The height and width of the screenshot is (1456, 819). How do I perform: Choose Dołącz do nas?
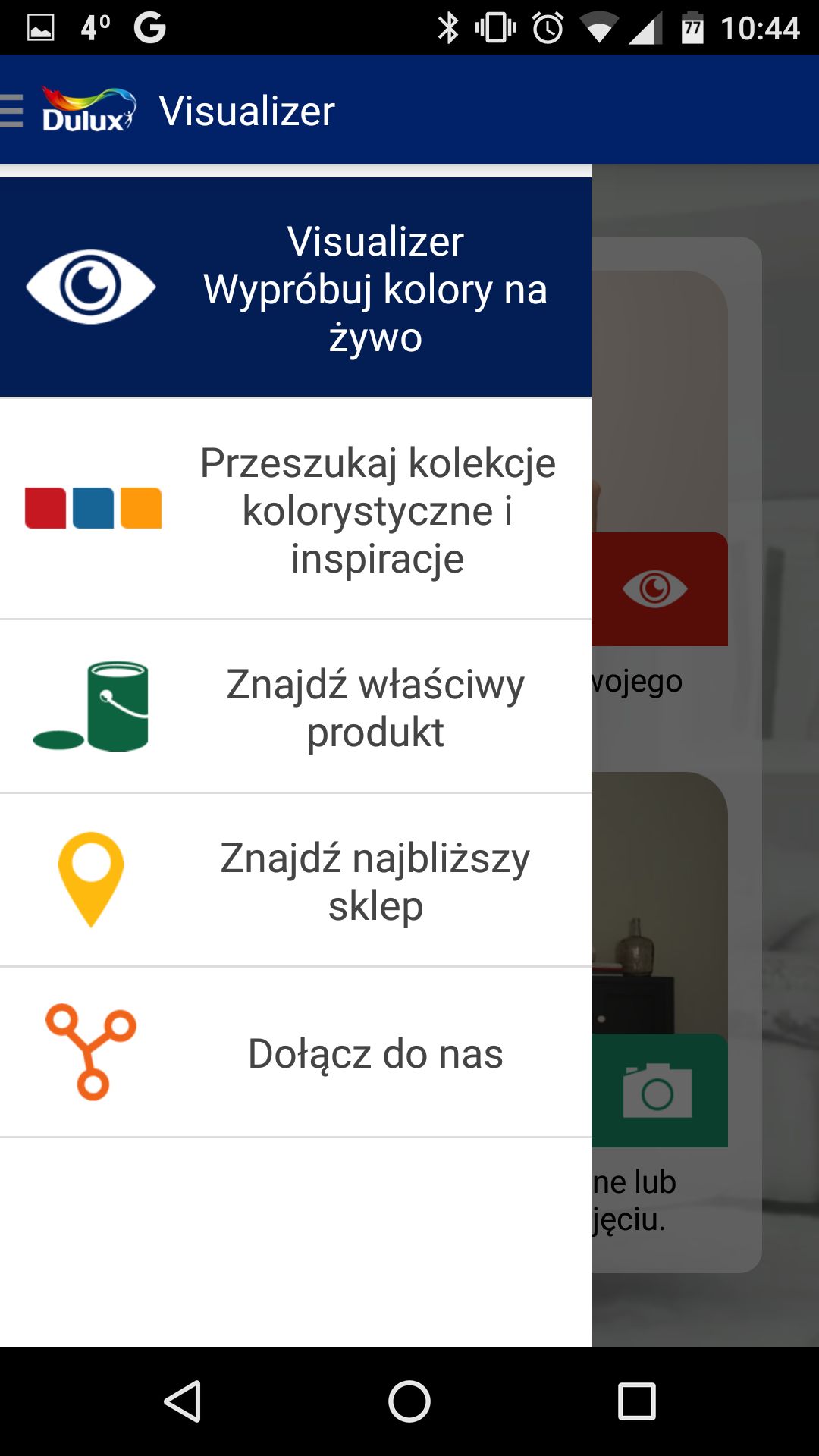(296, 1053)
